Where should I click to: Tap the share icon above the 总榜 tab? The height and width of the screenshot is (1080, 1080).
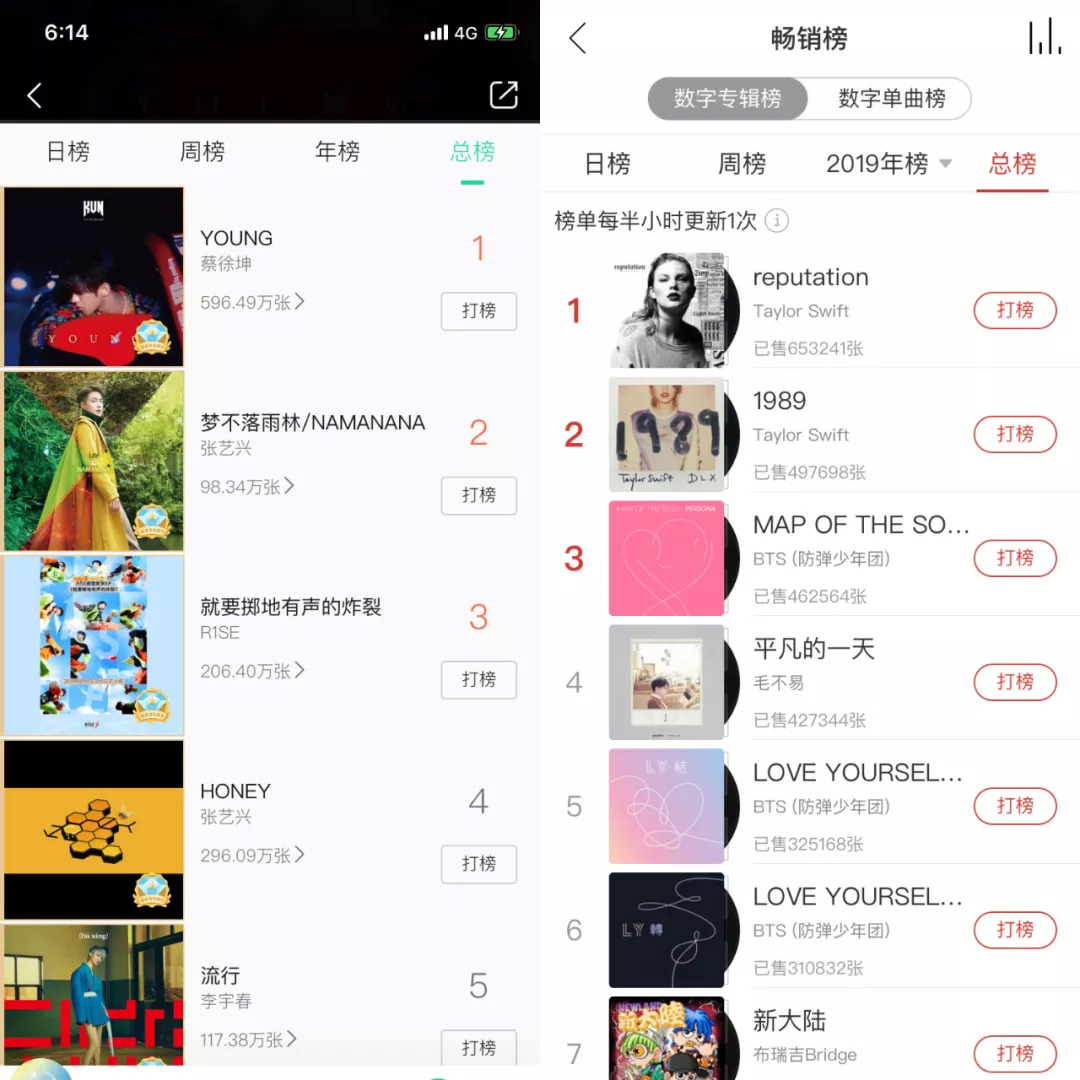pos(503,95)
